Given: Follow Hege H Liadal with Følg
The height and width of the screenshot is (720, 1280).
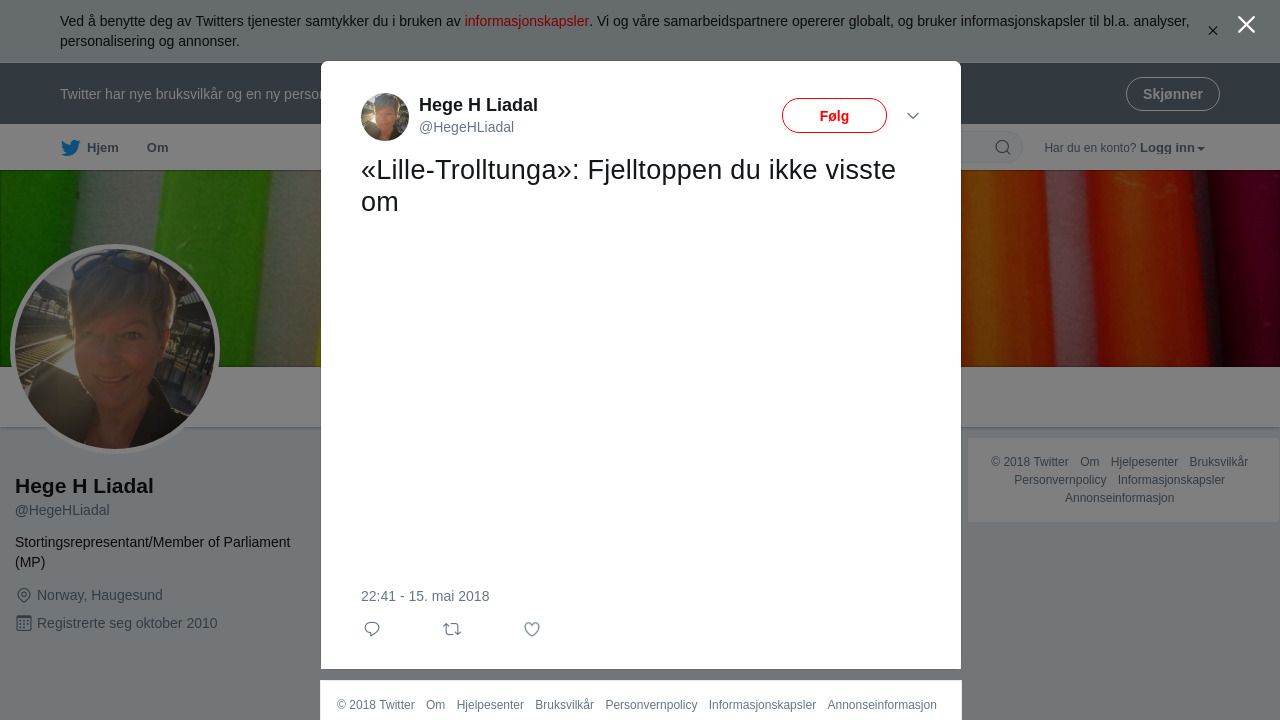Looking at the screenshot, I should (x=834, y=116).
